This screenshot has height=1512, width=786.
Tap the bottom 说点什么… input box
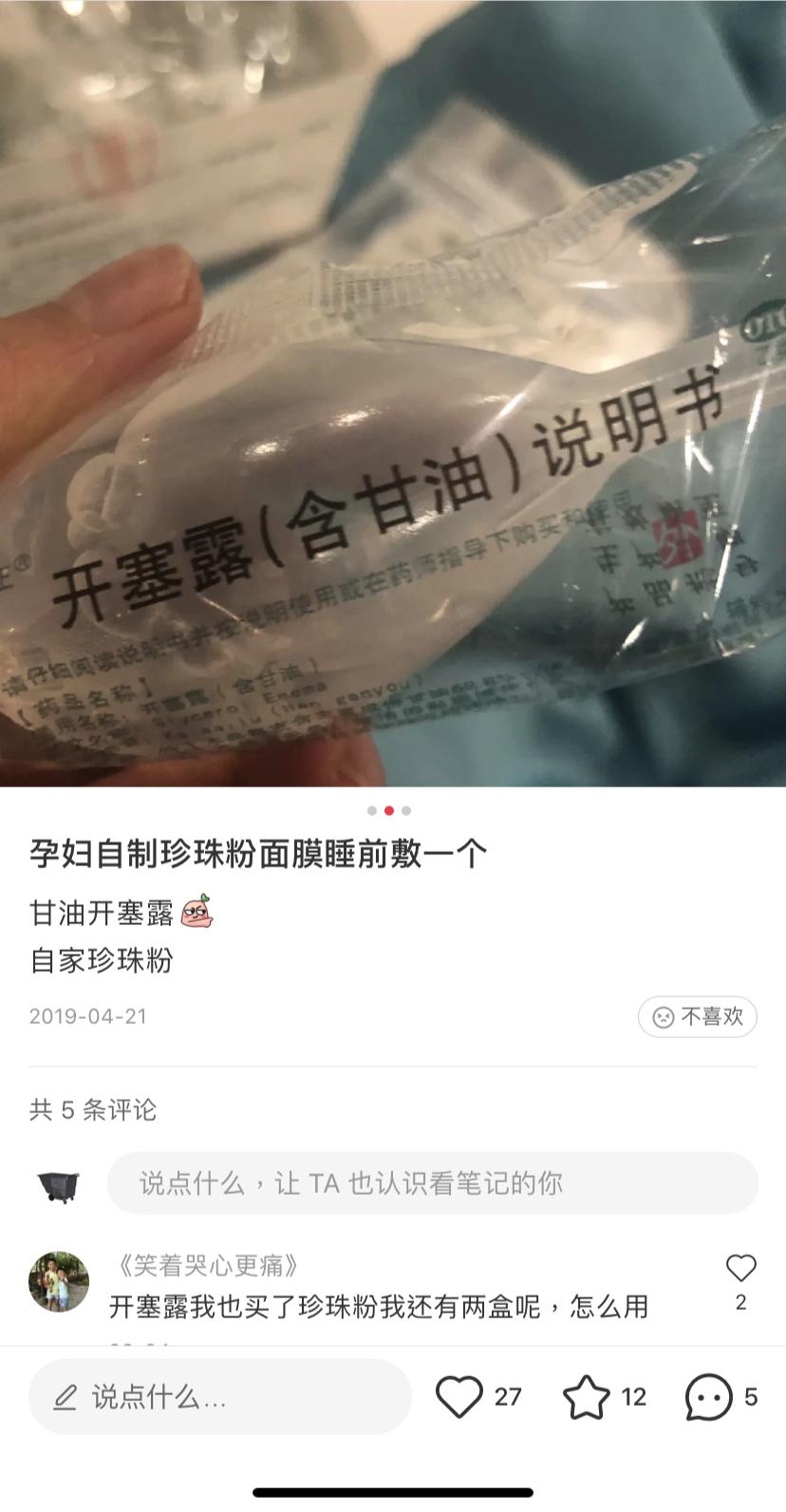pyautogui.click(x=219, y=1396)
